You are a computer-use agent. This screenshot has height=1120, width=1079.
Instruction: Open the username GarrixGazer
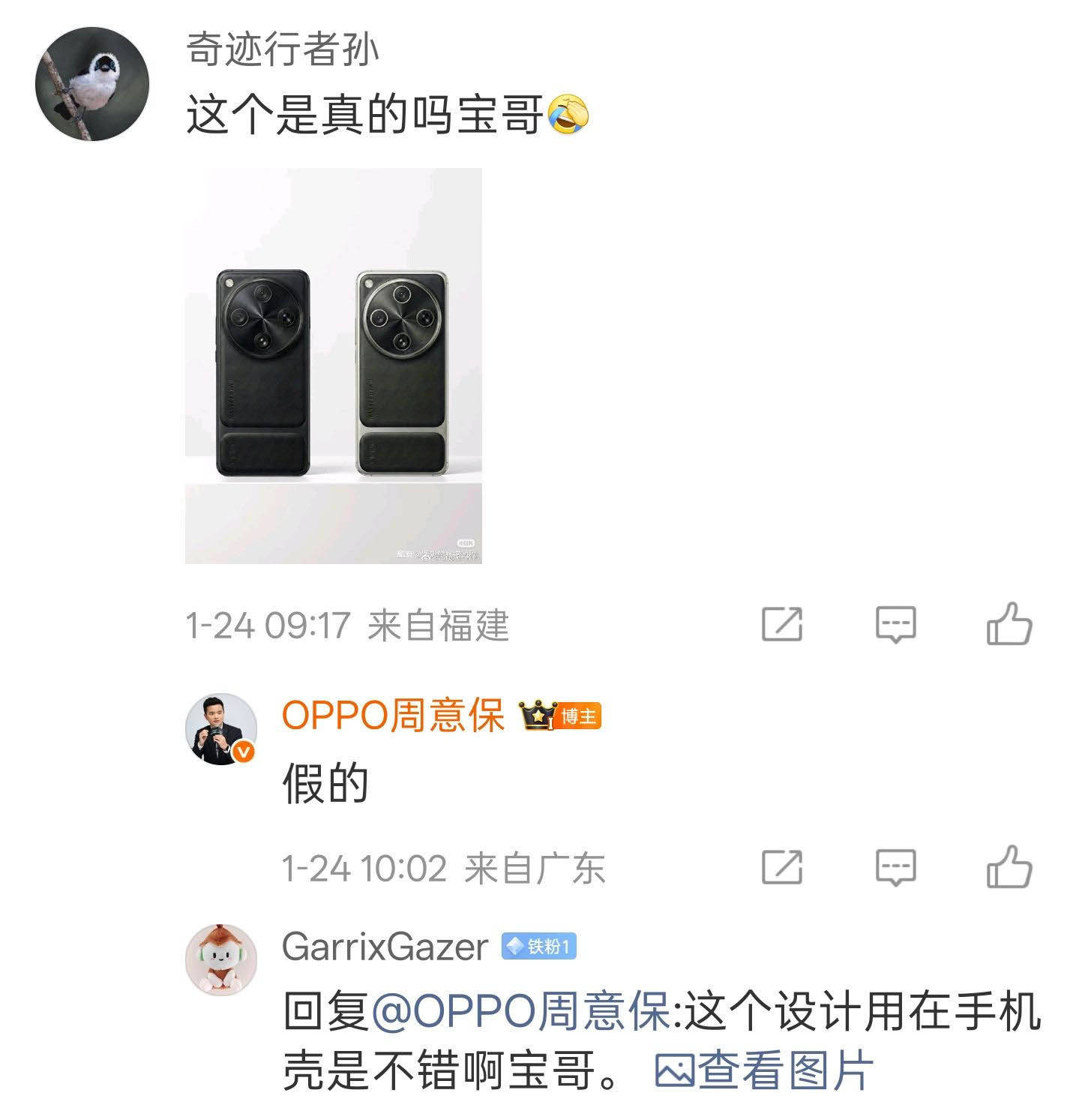[x=385, y=947]
